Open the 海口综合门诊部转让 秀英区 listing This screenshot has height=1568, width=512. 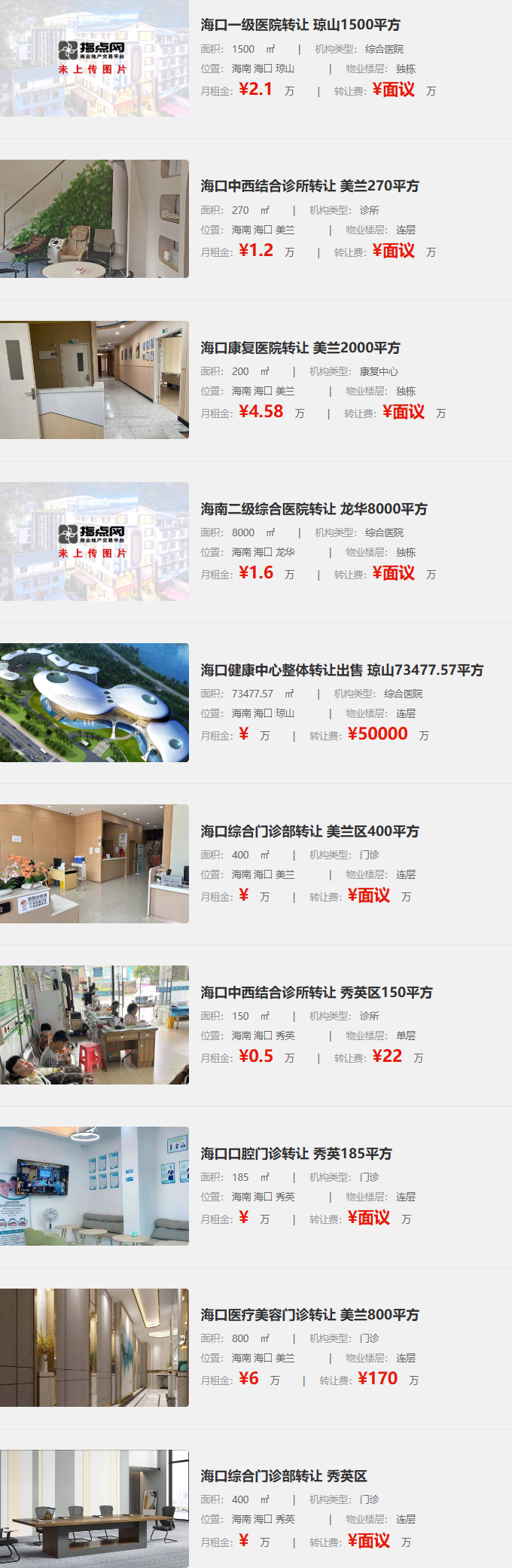point(283,1476)
